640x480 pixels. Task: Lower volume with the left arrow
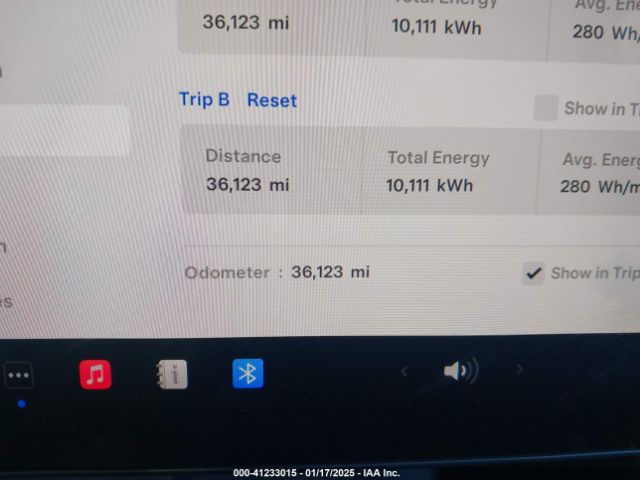tap(405, 371)
